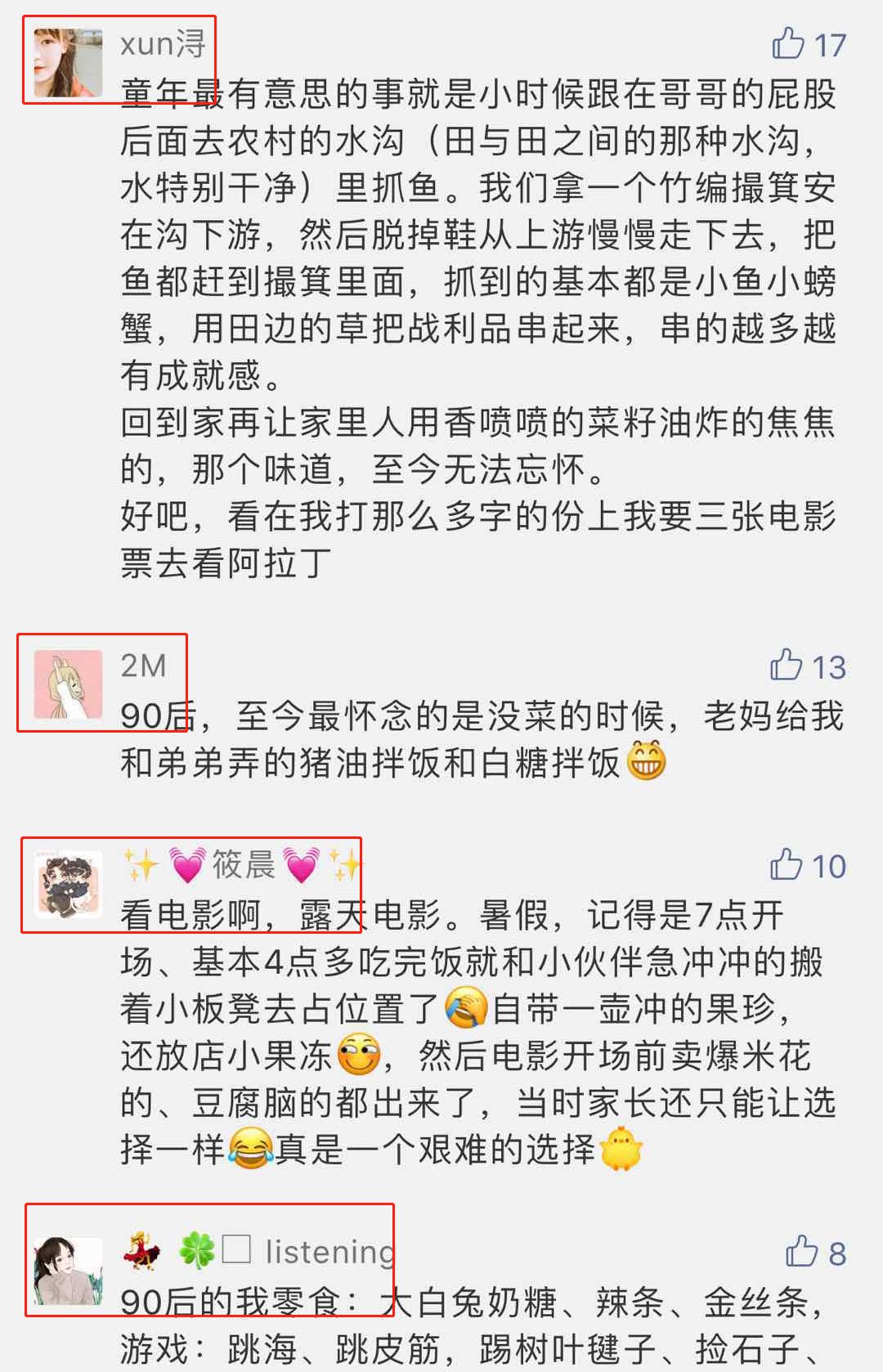
Task: Like 2M's comment about 猪油拌饭
Action: [x=787, y=666]
